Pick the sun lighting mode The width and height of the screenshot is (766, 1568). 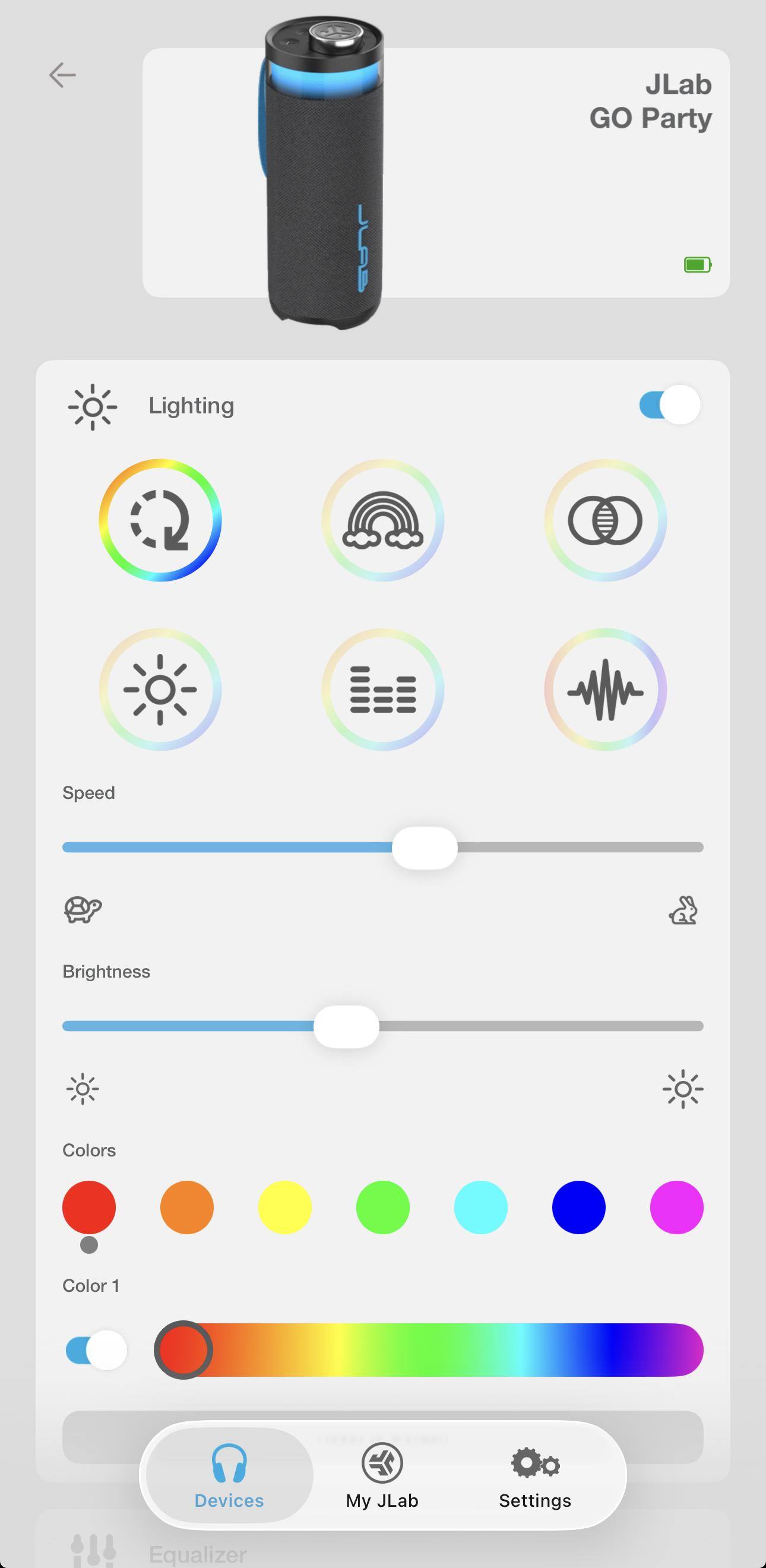(160, 690)
